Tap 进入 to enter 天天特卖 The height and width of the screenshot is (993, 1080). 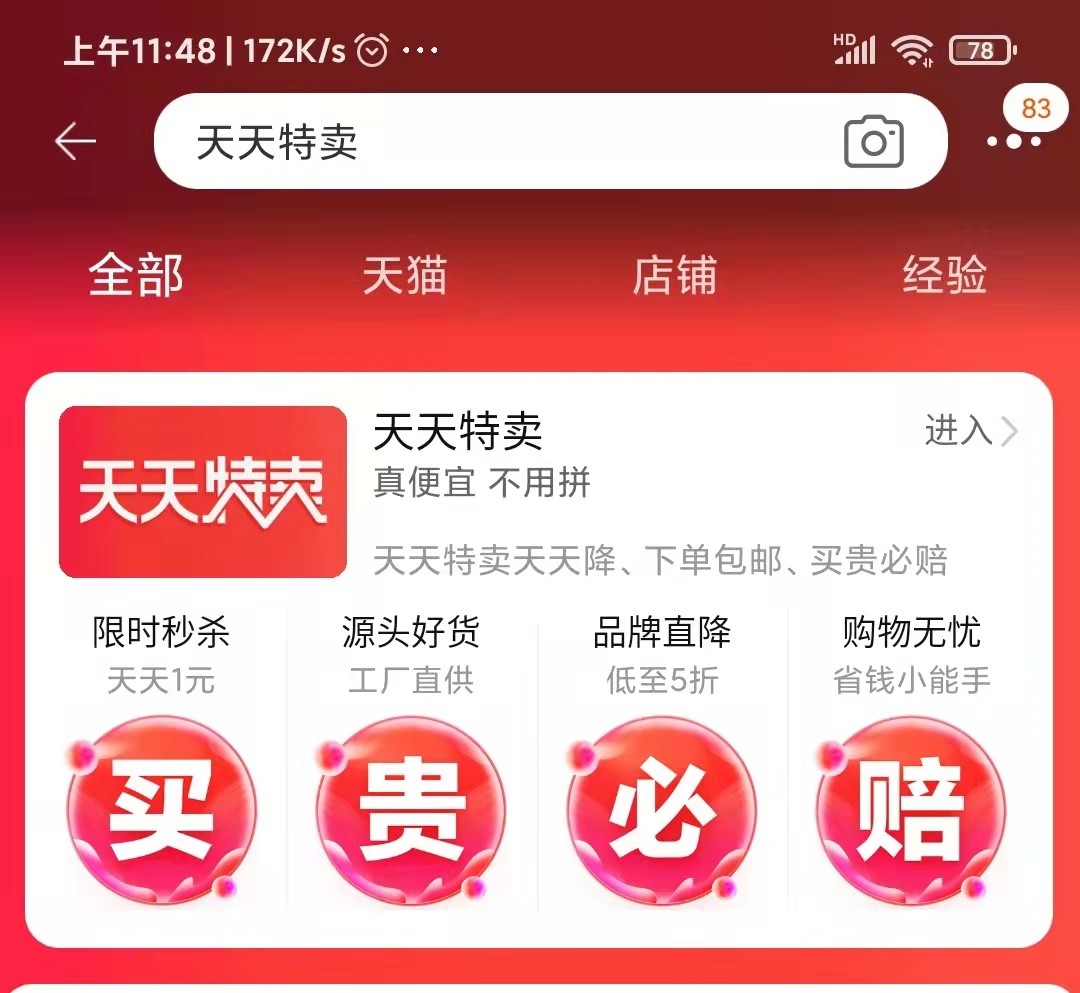pyautogui.click(x=970, y=431)
